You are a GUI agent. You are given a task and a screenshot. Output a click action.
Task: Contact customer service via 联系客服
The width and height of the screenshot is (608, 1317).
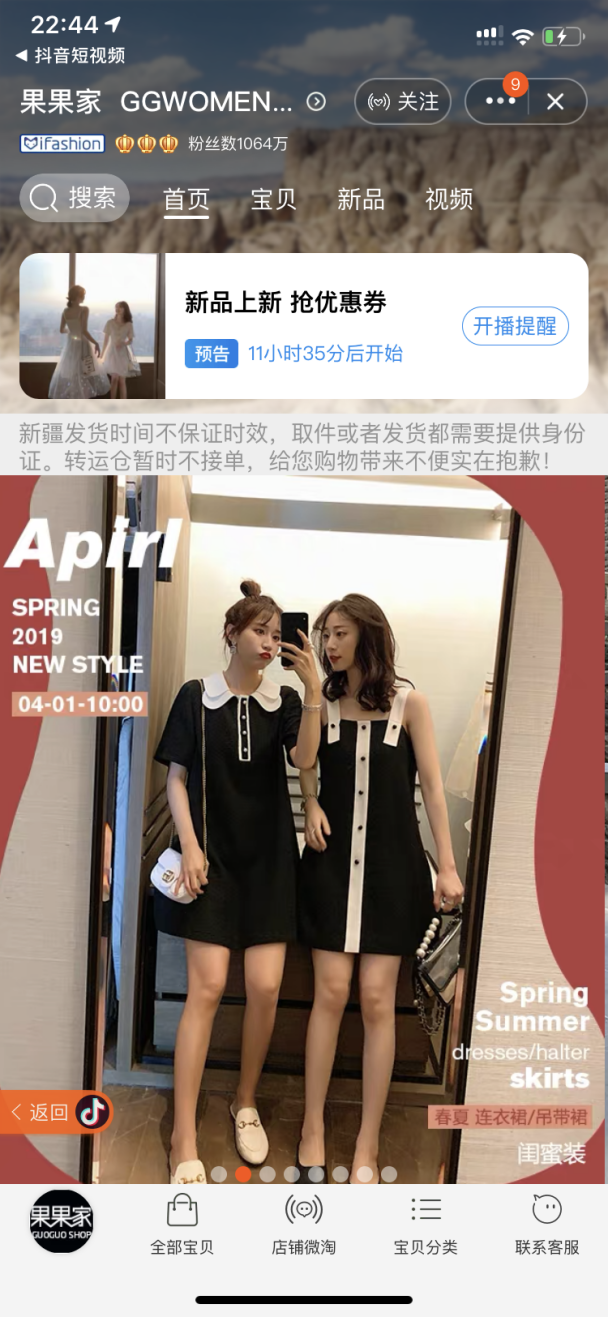pyautogui.click(x=547, y=1225)
